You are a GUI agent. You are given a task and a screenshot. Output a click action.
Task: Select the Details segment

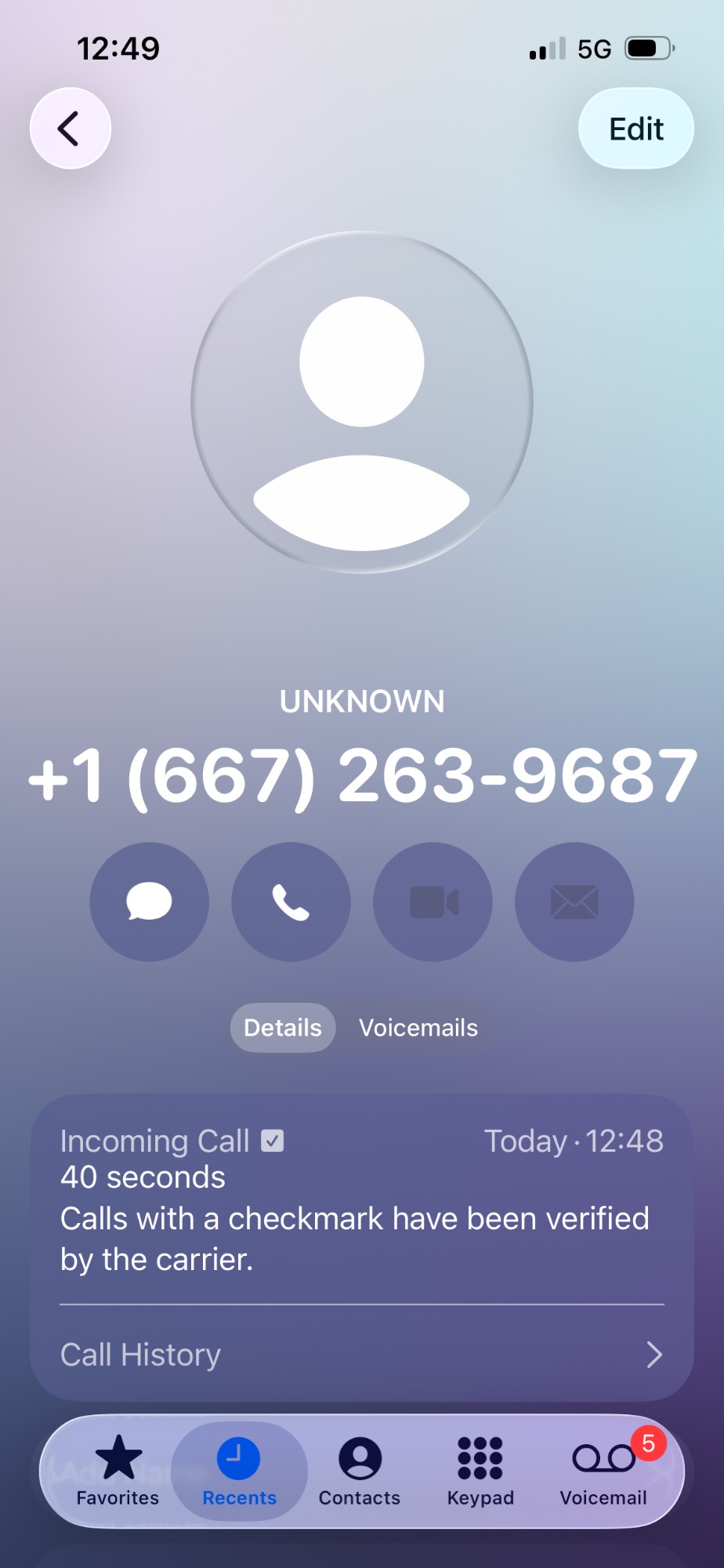(283, 1028)
